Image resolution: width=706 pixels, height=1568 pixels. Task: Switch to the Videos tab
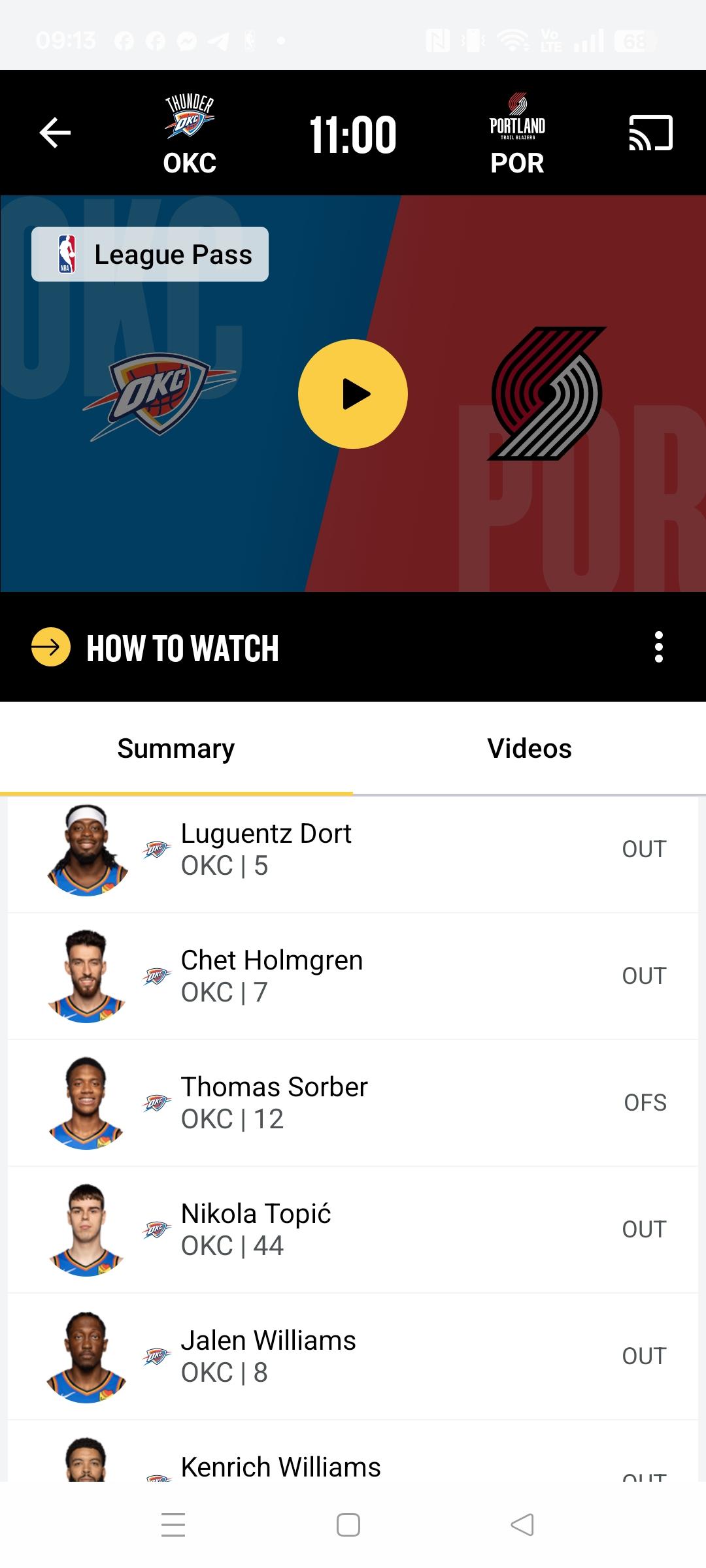coord(529,749)
